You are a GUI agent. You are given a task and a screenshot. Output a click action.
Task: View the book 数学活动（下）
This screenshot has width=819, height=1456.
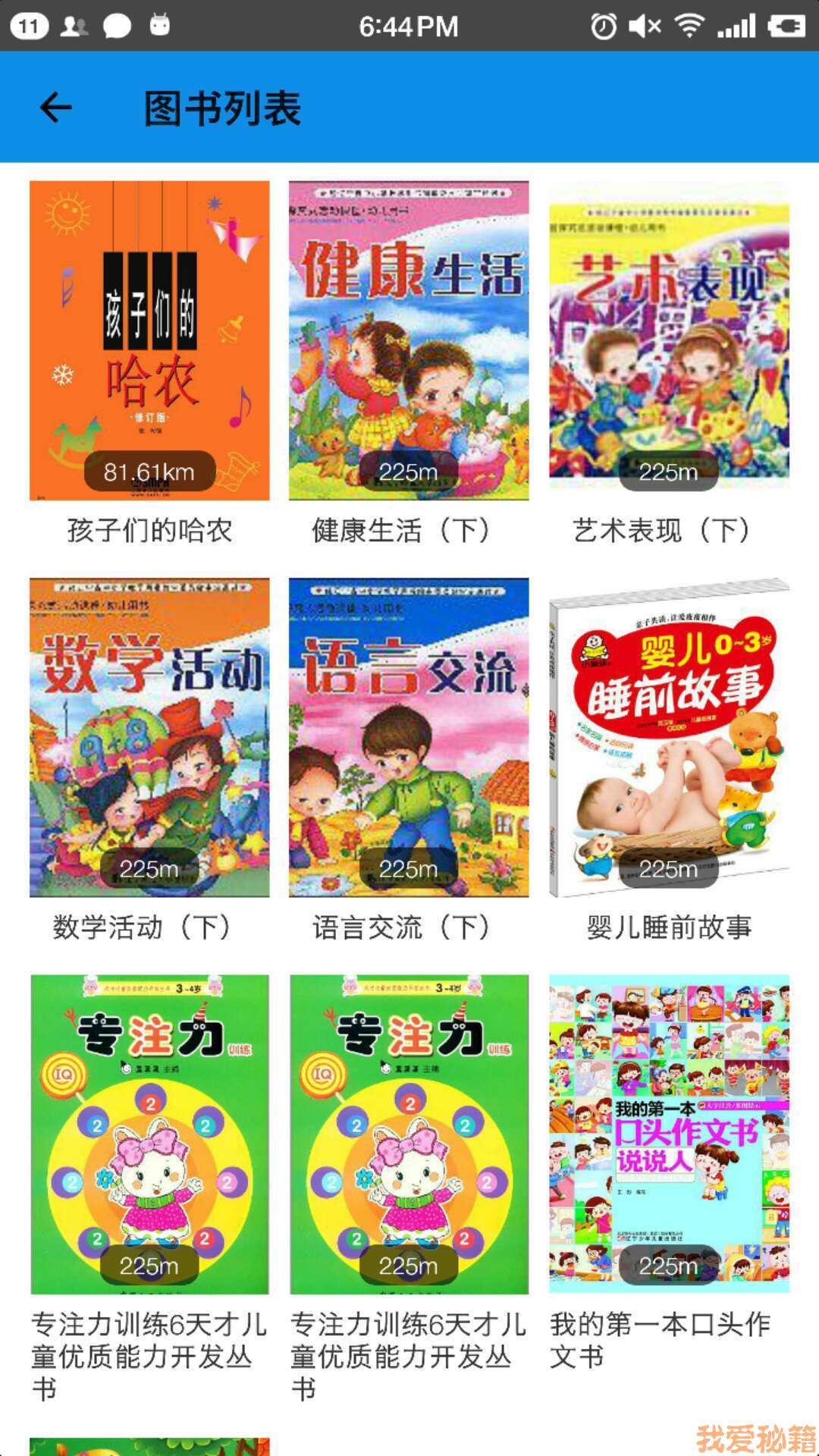pos(149,737)
